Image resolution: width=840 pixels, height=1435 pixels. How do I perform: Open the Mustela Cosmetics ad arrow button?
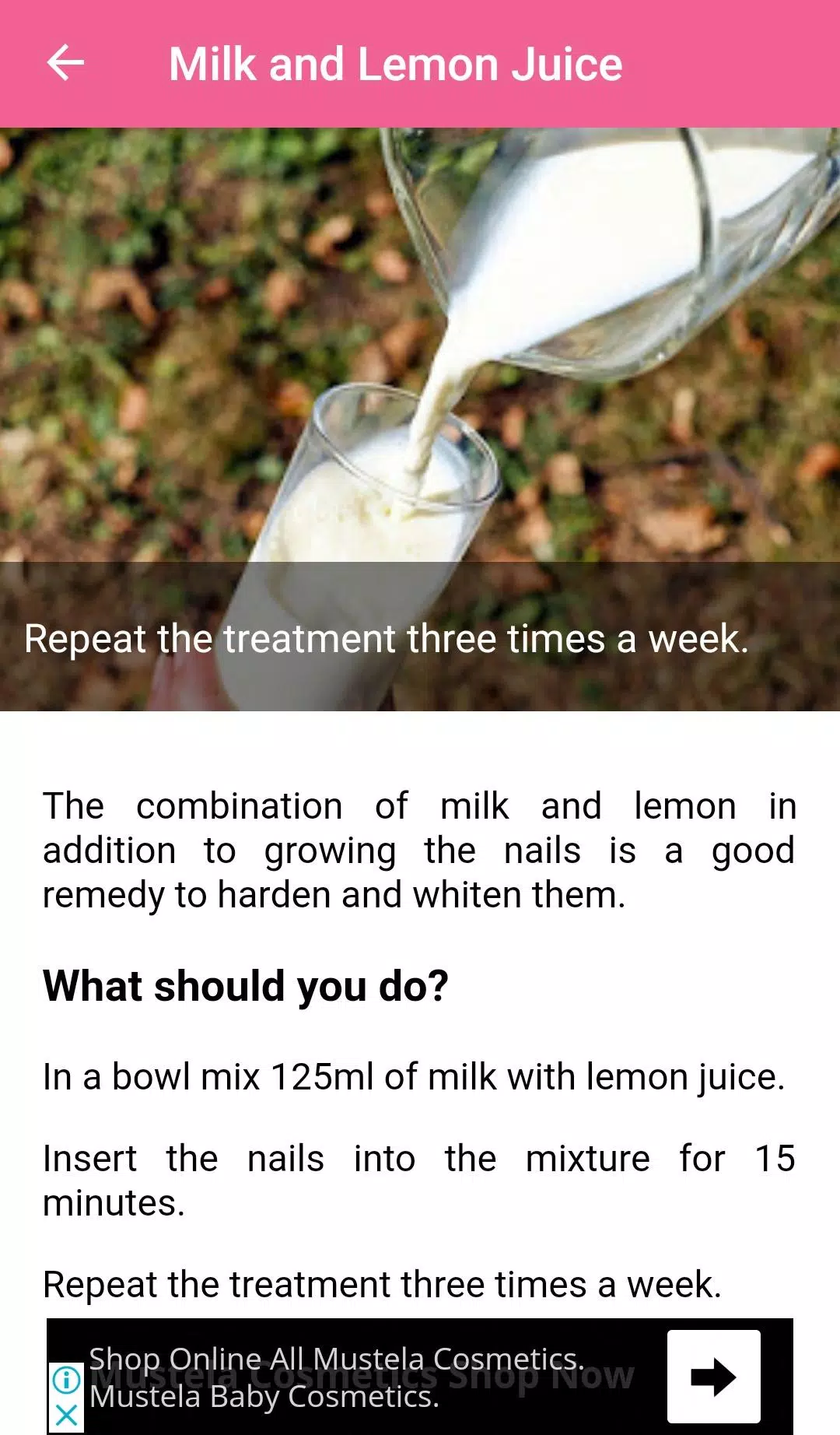tap(713, 1376)
